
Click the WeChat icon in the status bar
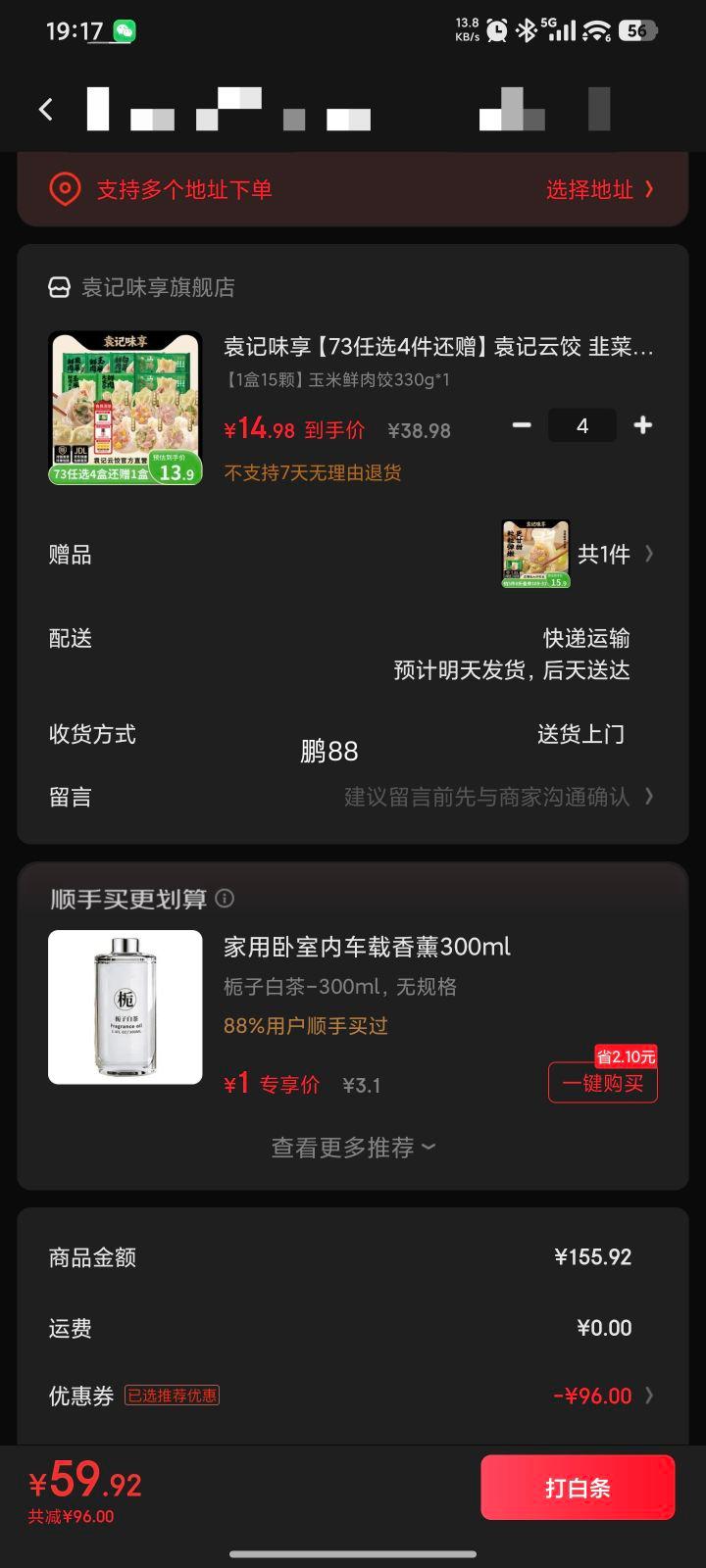(x=128, y=29)
